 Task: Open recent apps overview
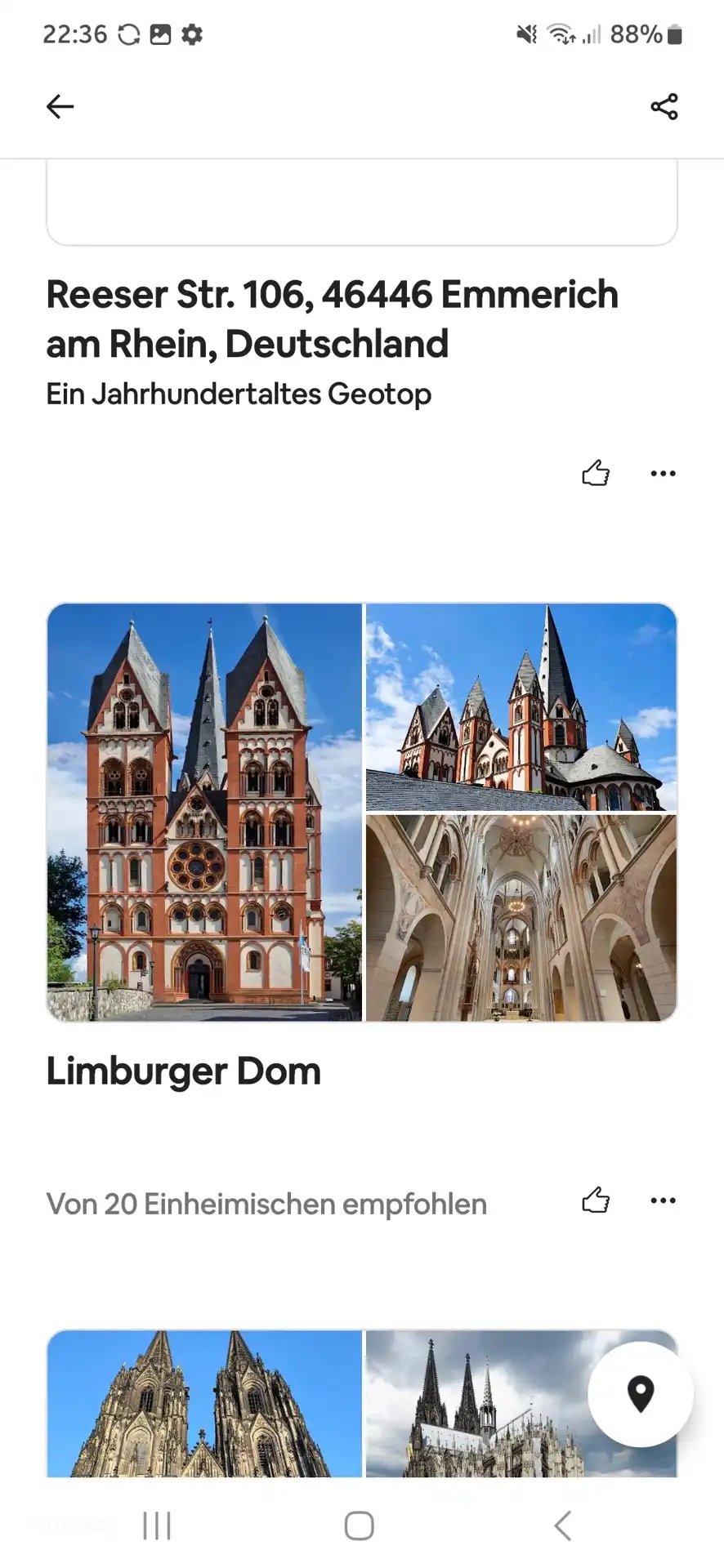tap(157, 1525)
